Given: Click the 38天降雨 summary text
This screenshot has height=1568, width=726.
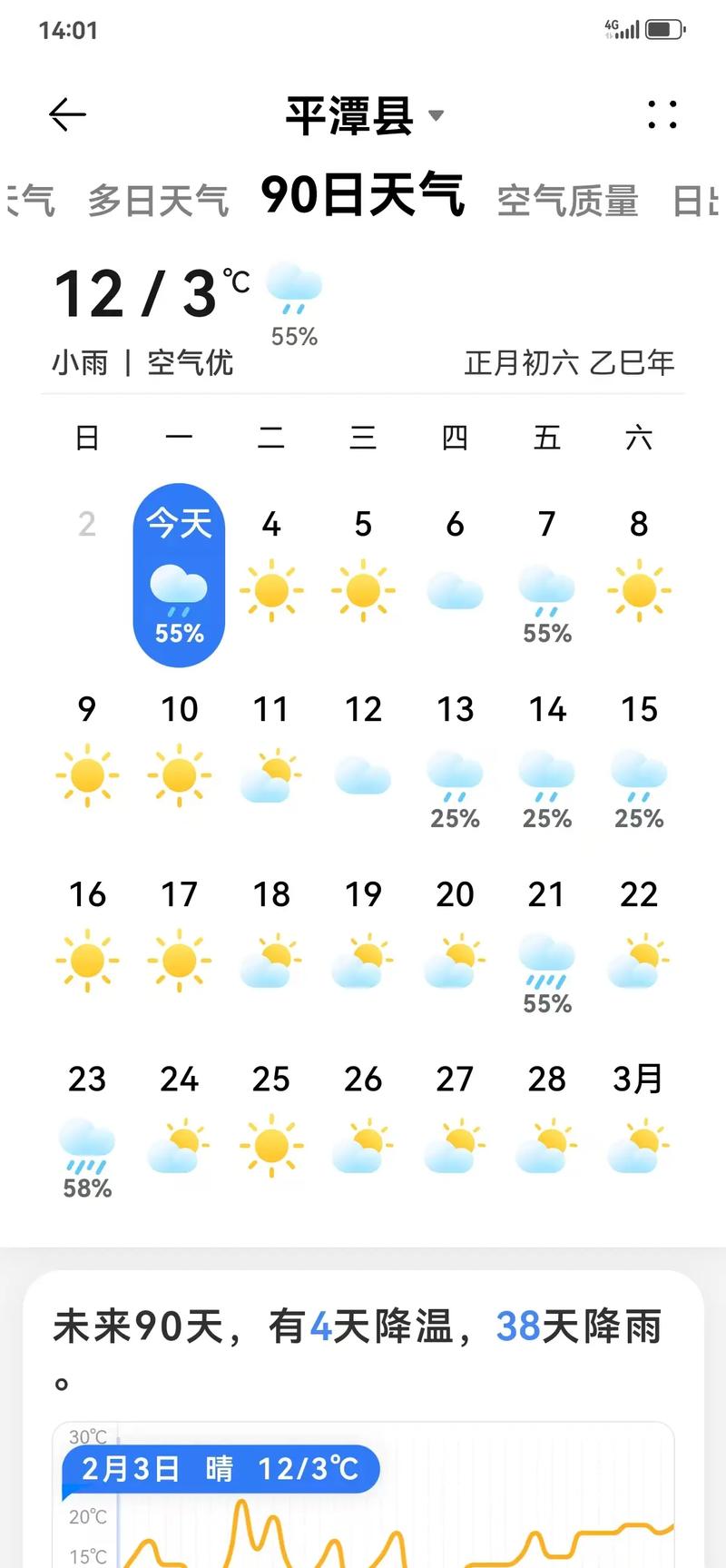Looking at the screenshot, I should pos(599,1327).
